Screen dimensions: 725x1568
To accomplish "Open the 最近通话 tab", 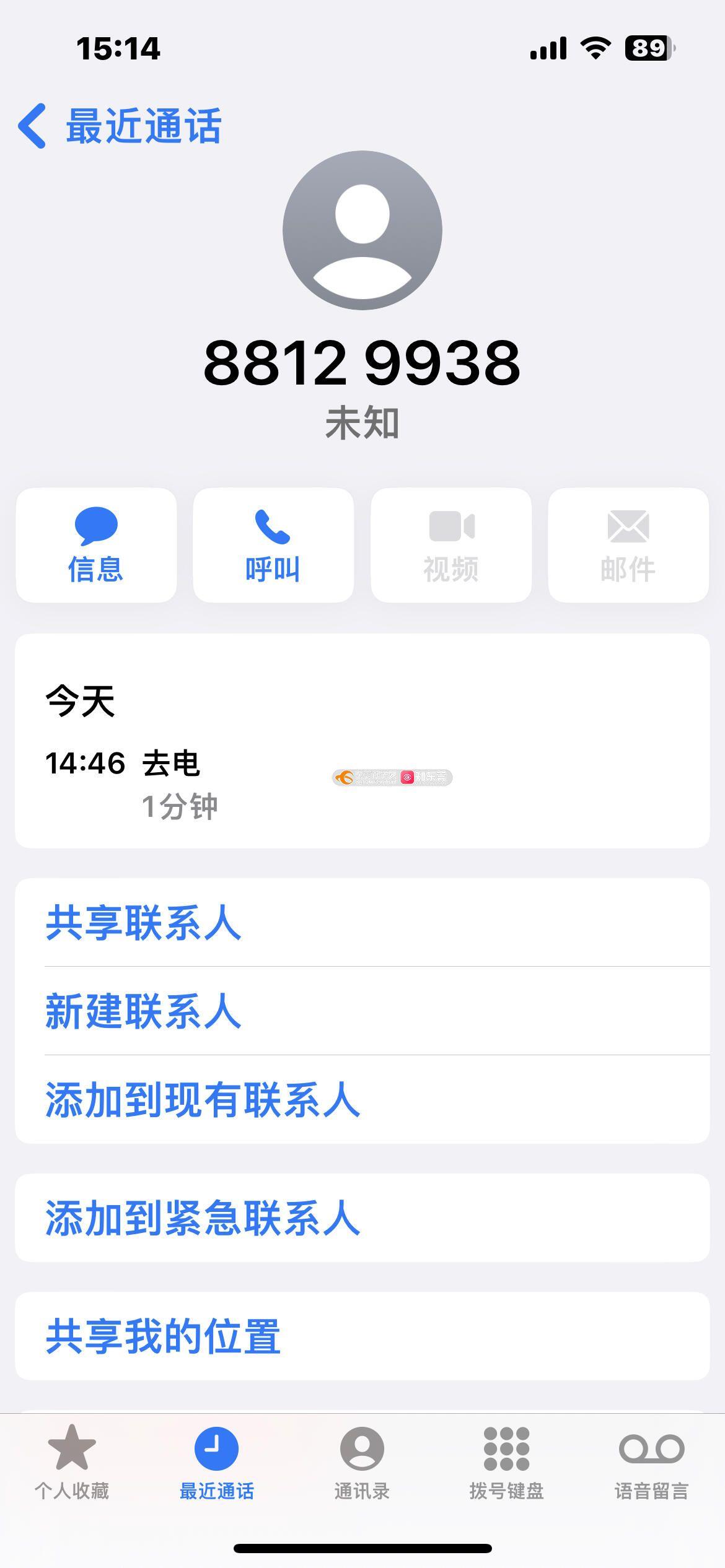I will (217, 1463).
